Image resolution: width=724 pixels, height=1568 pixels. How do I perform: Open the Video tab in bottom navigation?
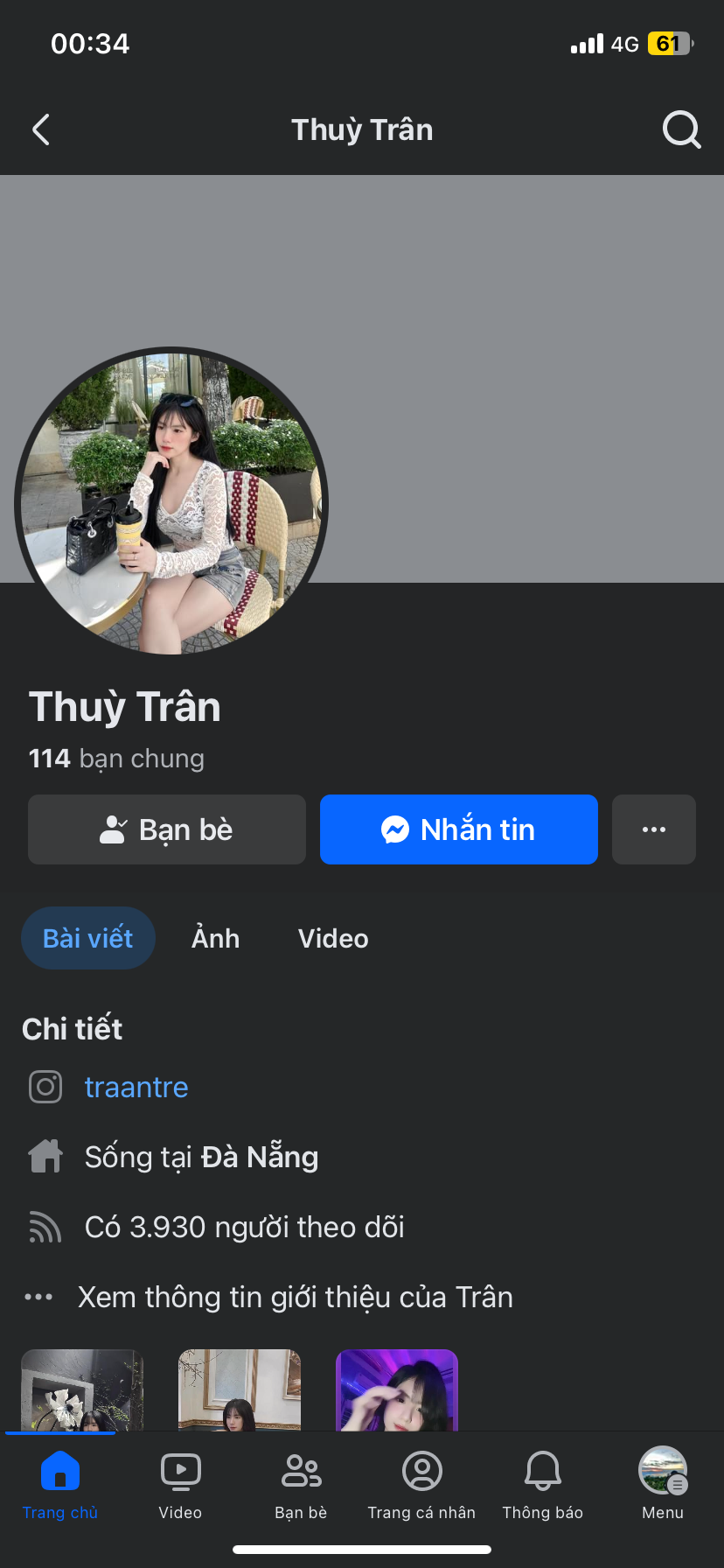click(x=180, y=1484)
